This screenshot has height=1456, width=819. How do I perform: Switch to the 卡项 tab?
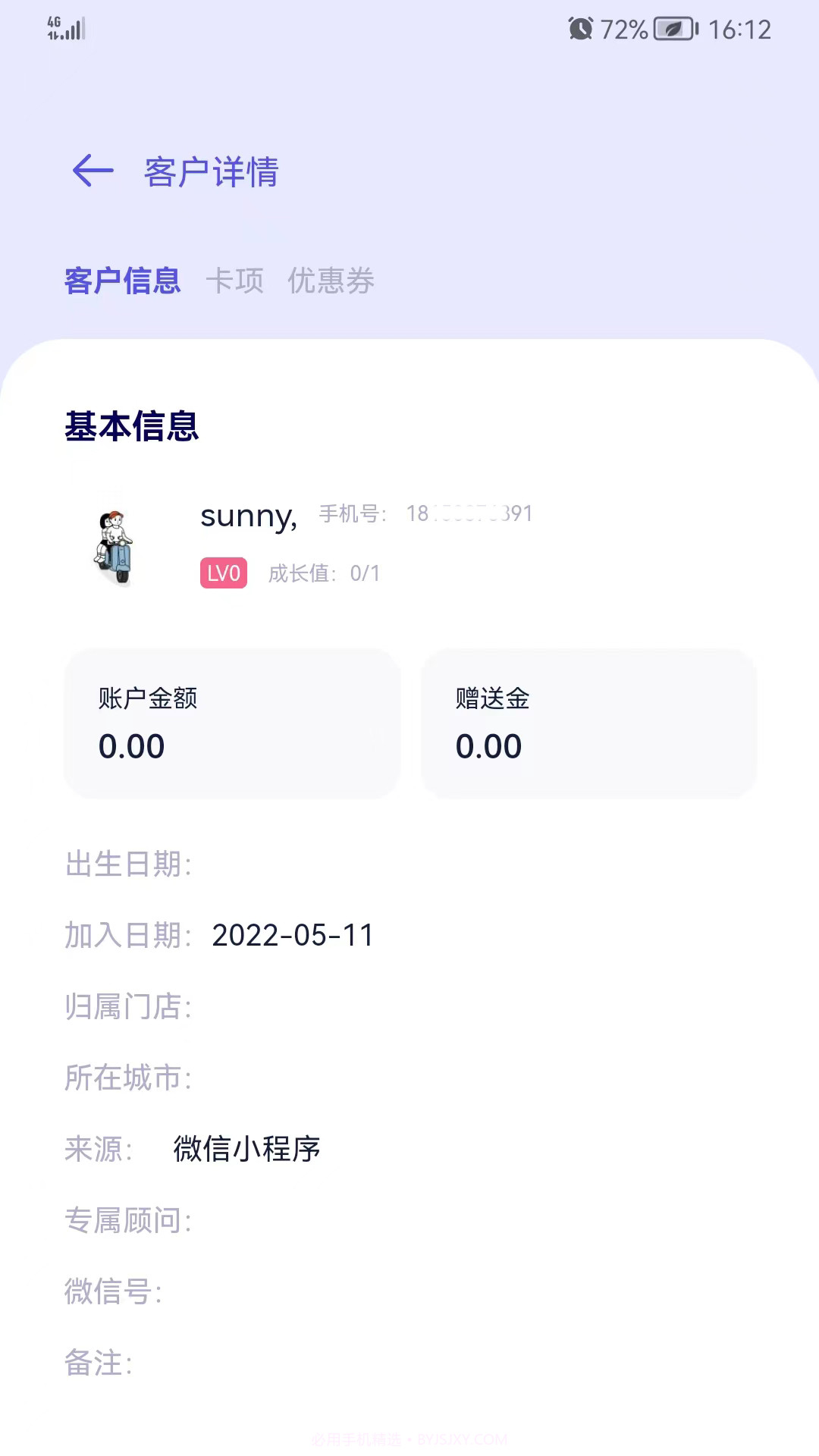tap(237, 281)
